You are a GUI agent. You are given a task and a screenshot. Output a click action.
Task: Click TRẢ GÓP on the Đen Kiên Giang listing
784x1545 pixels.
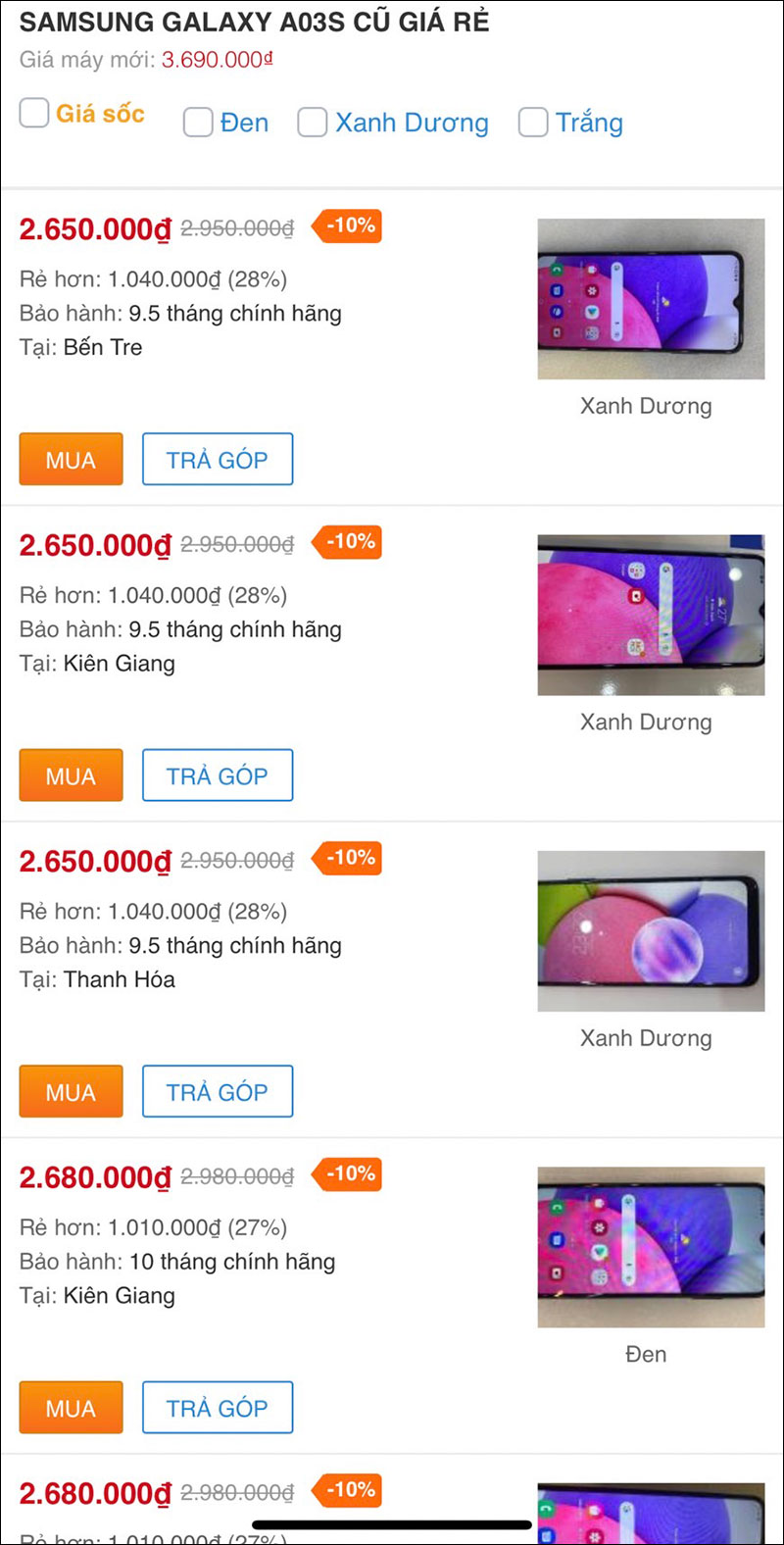coord(218,1408)
